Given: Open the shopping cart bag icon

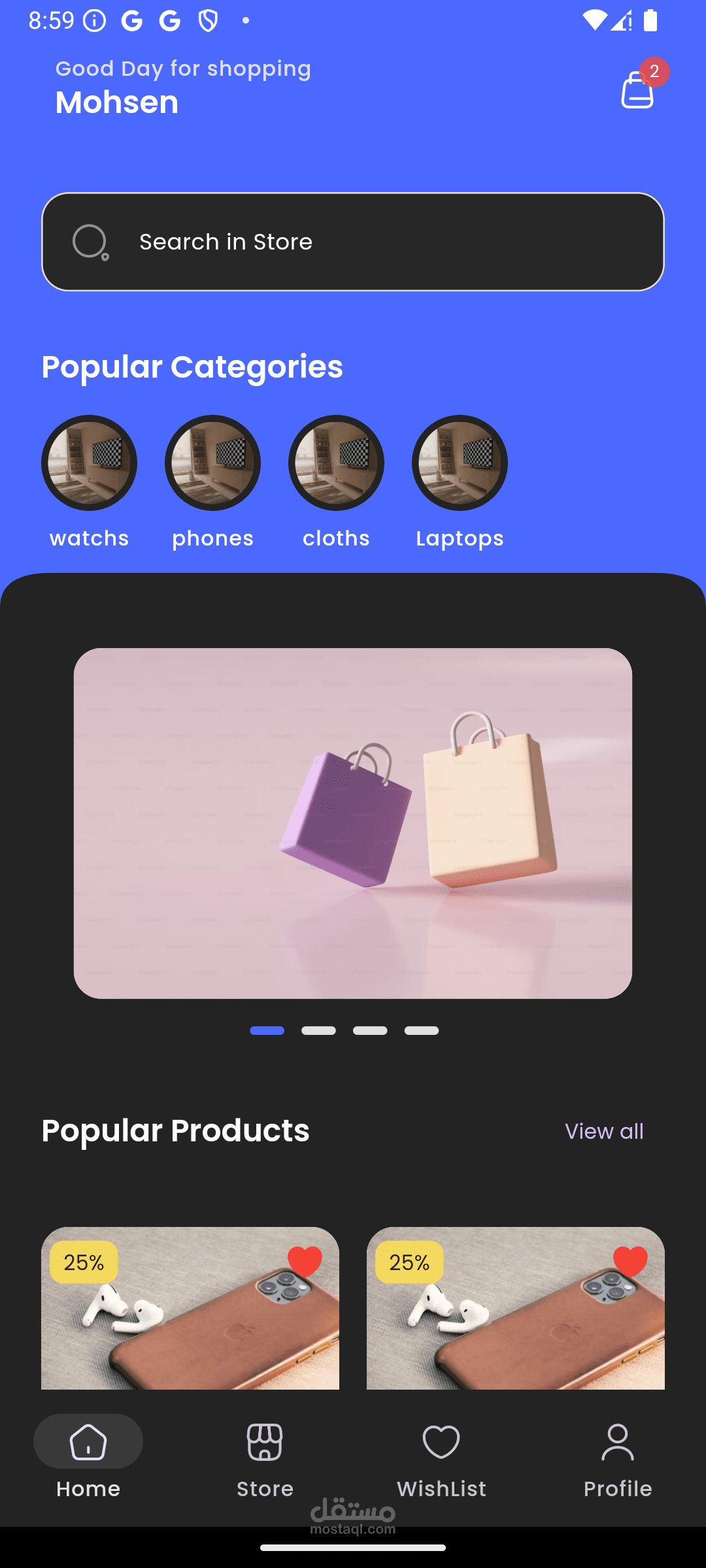Looking at the screenshot, I should [x=637, y=90].
